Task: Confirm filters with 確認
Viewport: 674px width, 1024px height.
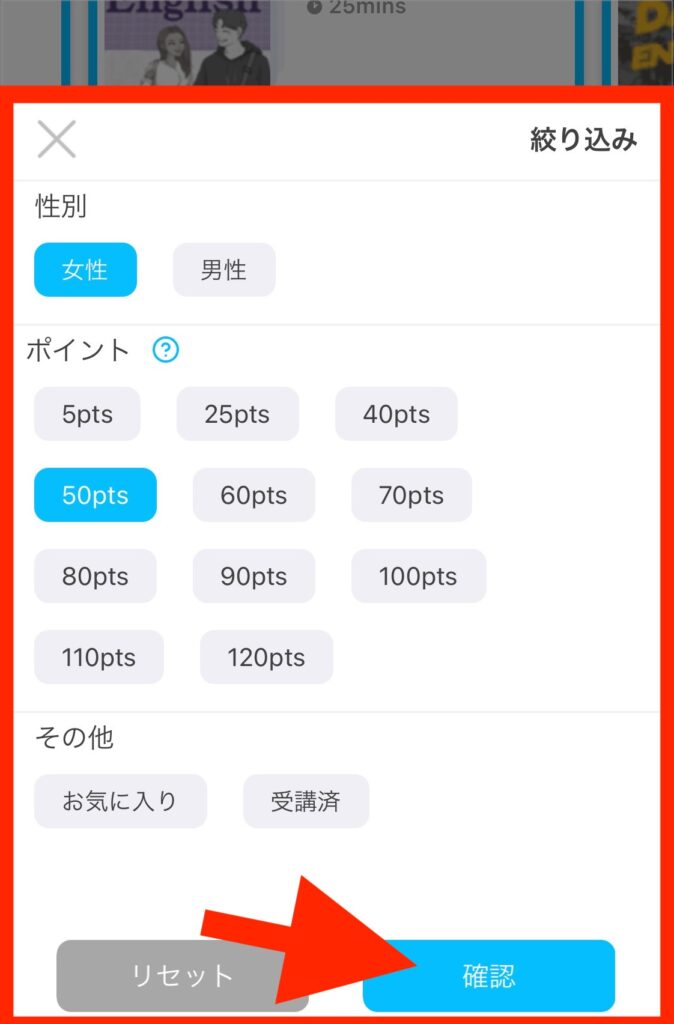Action: pos(489,976)
